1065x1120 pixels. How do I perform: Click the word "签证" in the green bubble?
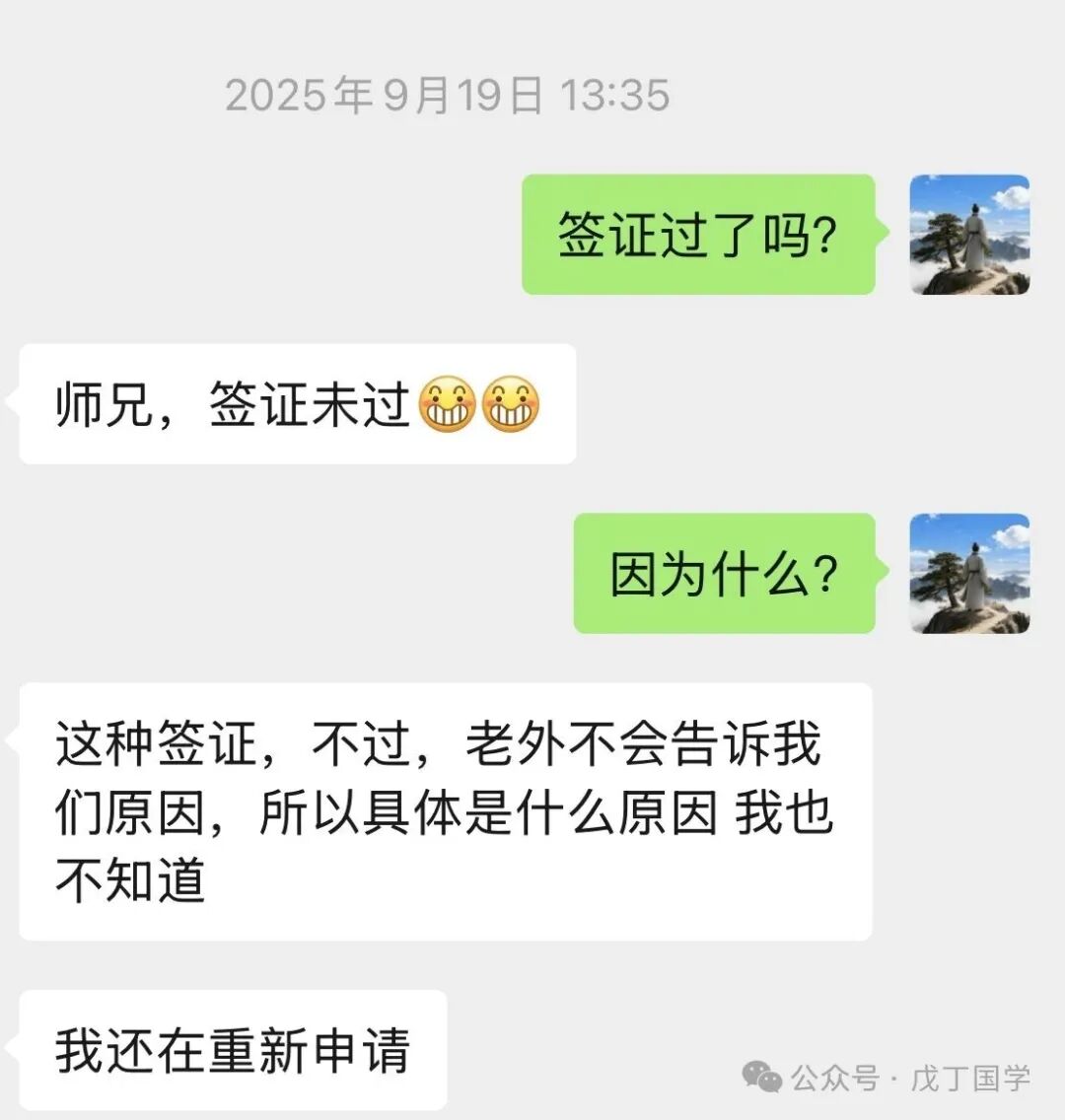click(x=611, y=235)
